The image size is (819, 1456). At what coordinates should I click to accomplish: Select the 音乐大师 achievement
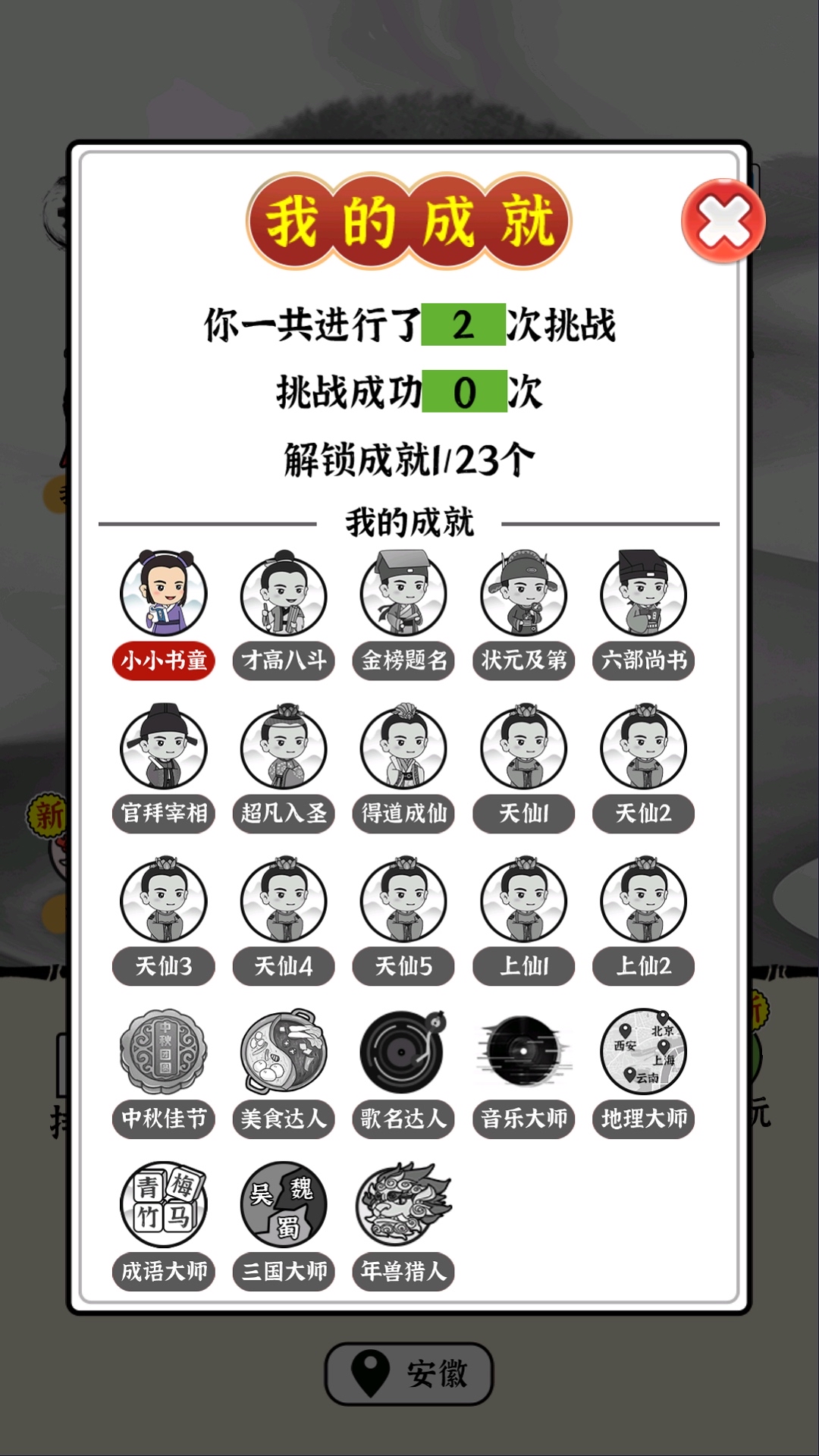coord(523,1052)
